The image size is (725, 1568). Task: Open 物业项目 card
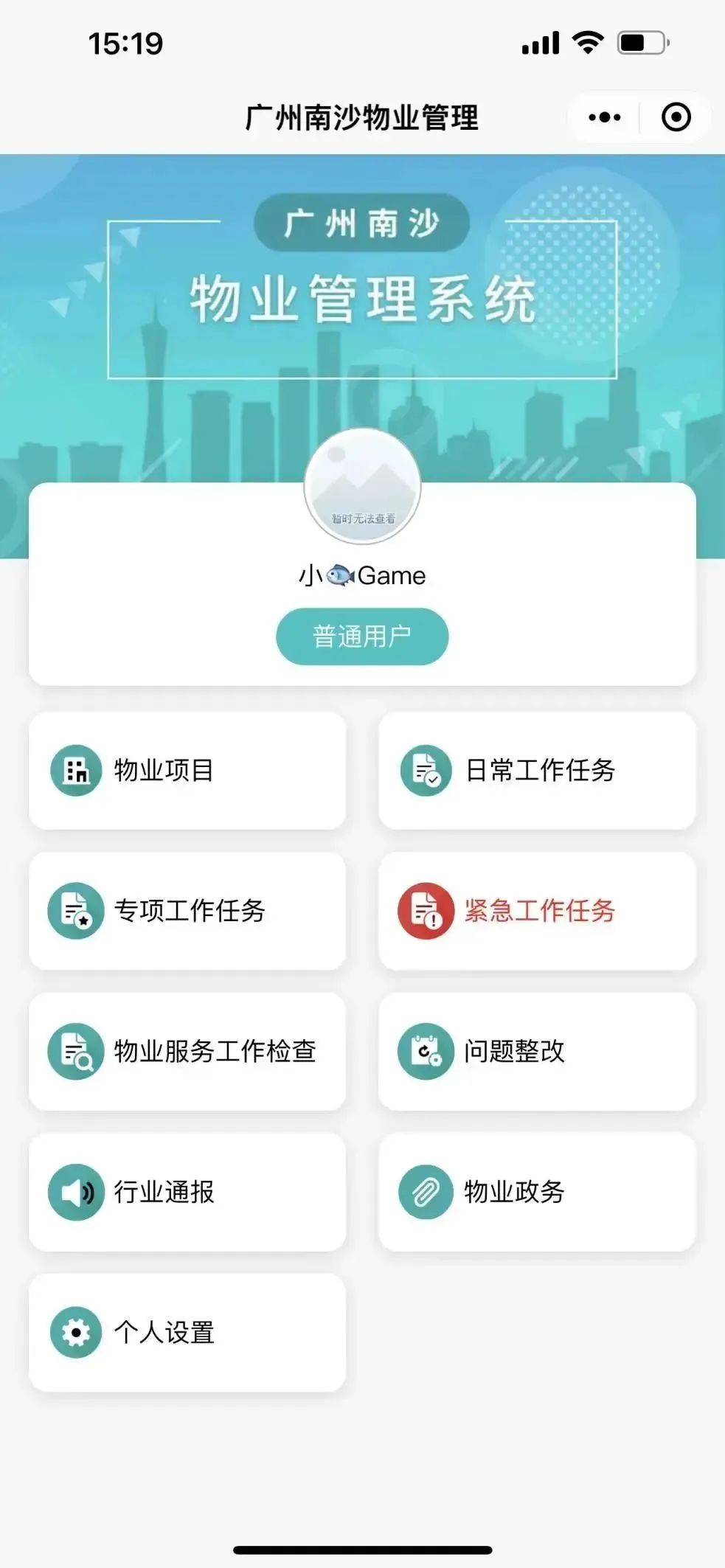pyautogui.click(x=187, y=770)
